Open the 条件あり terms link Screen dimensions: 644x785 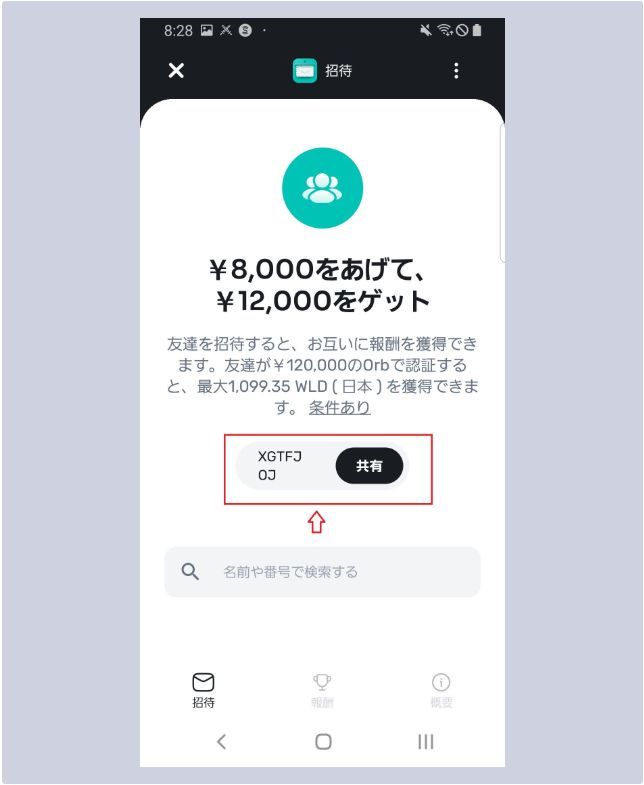(339, 408)
